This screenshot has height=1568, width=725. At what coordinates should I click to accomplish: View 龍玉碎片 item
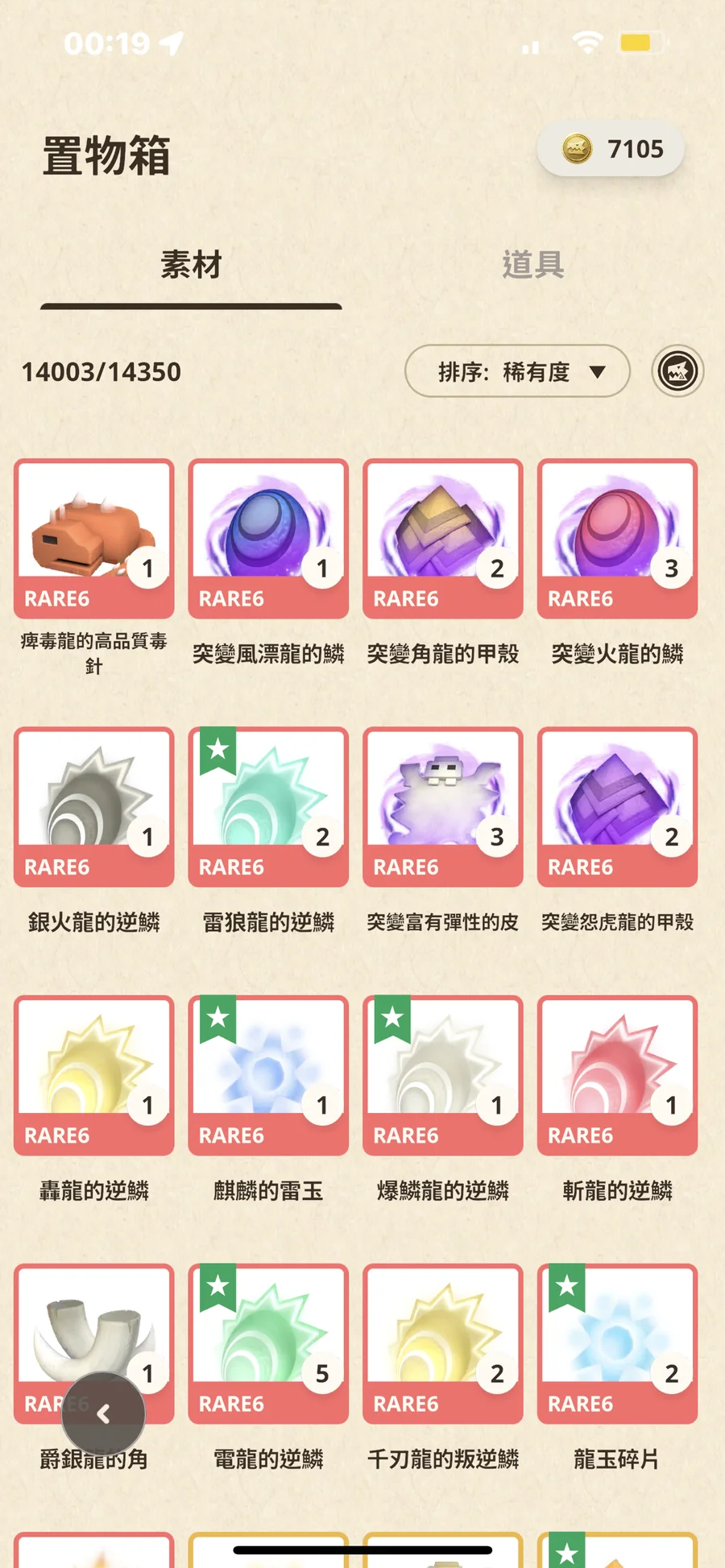click(x=617, y=1343)
